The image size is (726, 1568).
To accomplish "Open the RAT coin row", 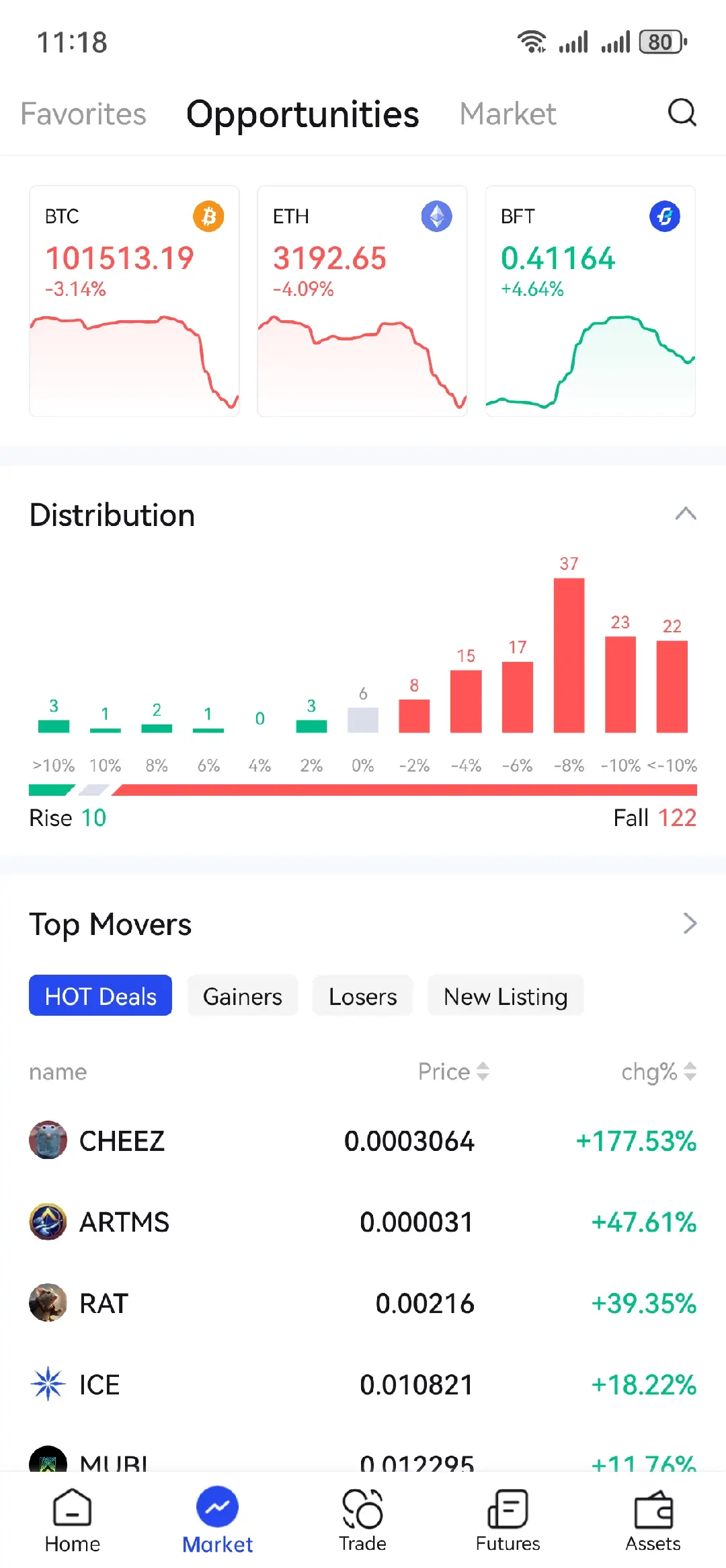I will 363,1303.
